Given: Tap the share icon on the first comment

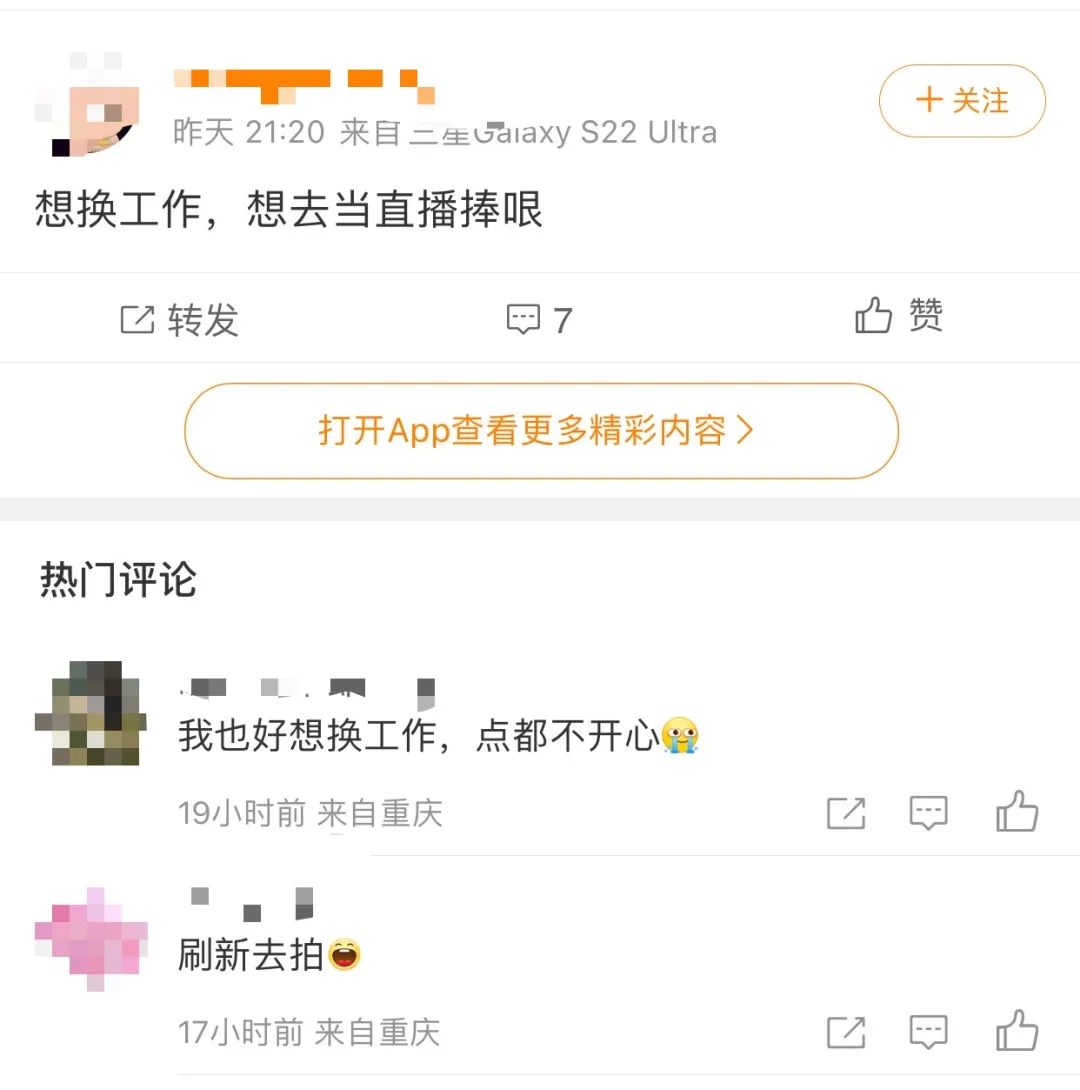Looking at the screenshot, I should click(847, 813).
